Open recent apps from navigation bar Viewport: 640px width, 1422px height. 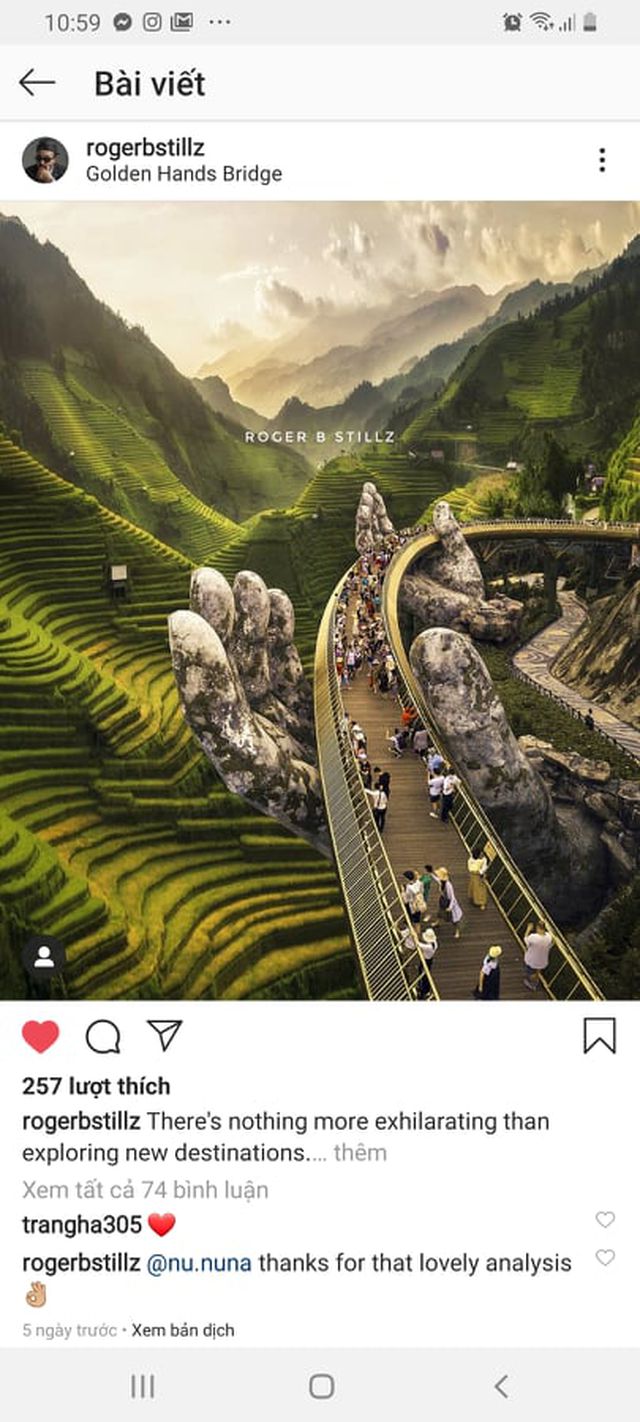point(142,1386)
